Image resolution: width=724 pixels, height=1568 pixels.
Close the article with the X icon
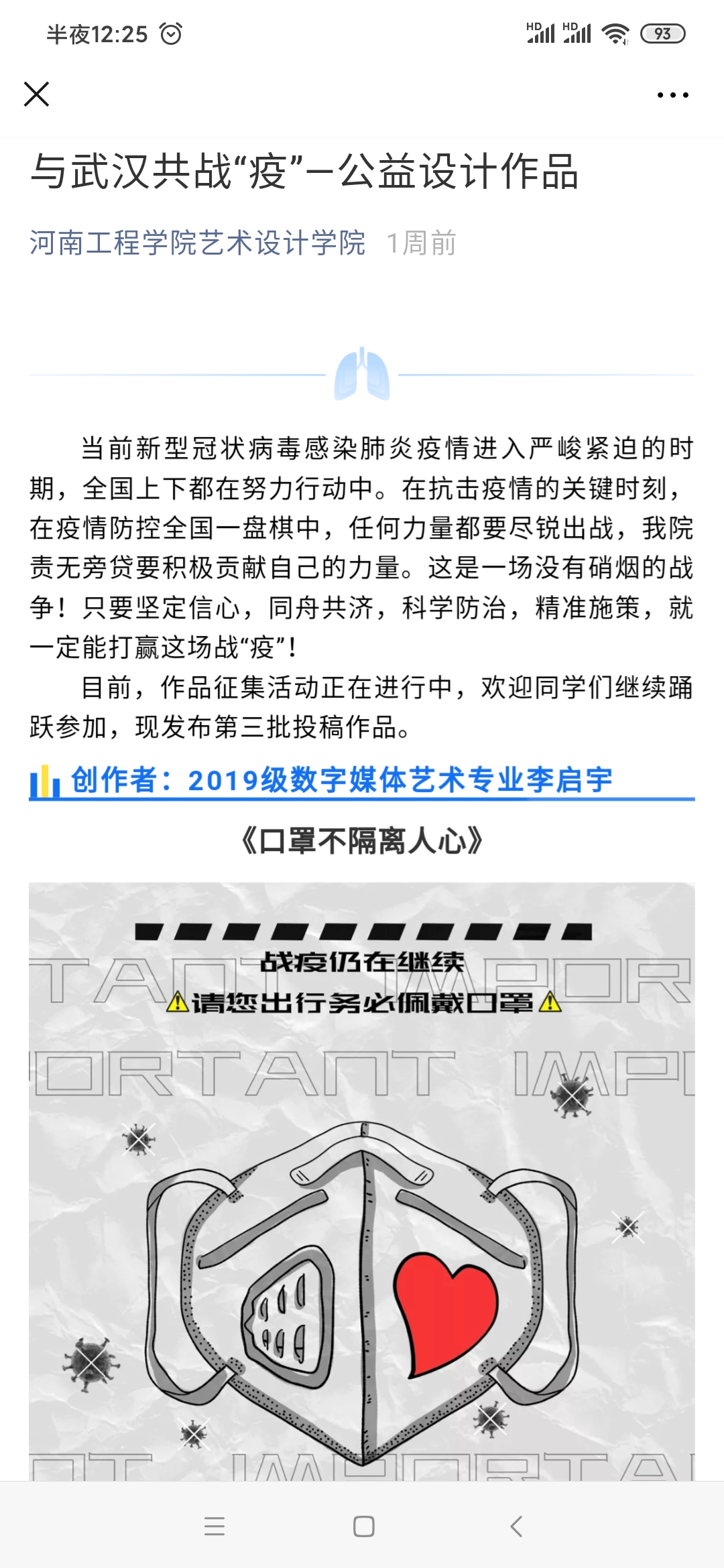[37, 94]
